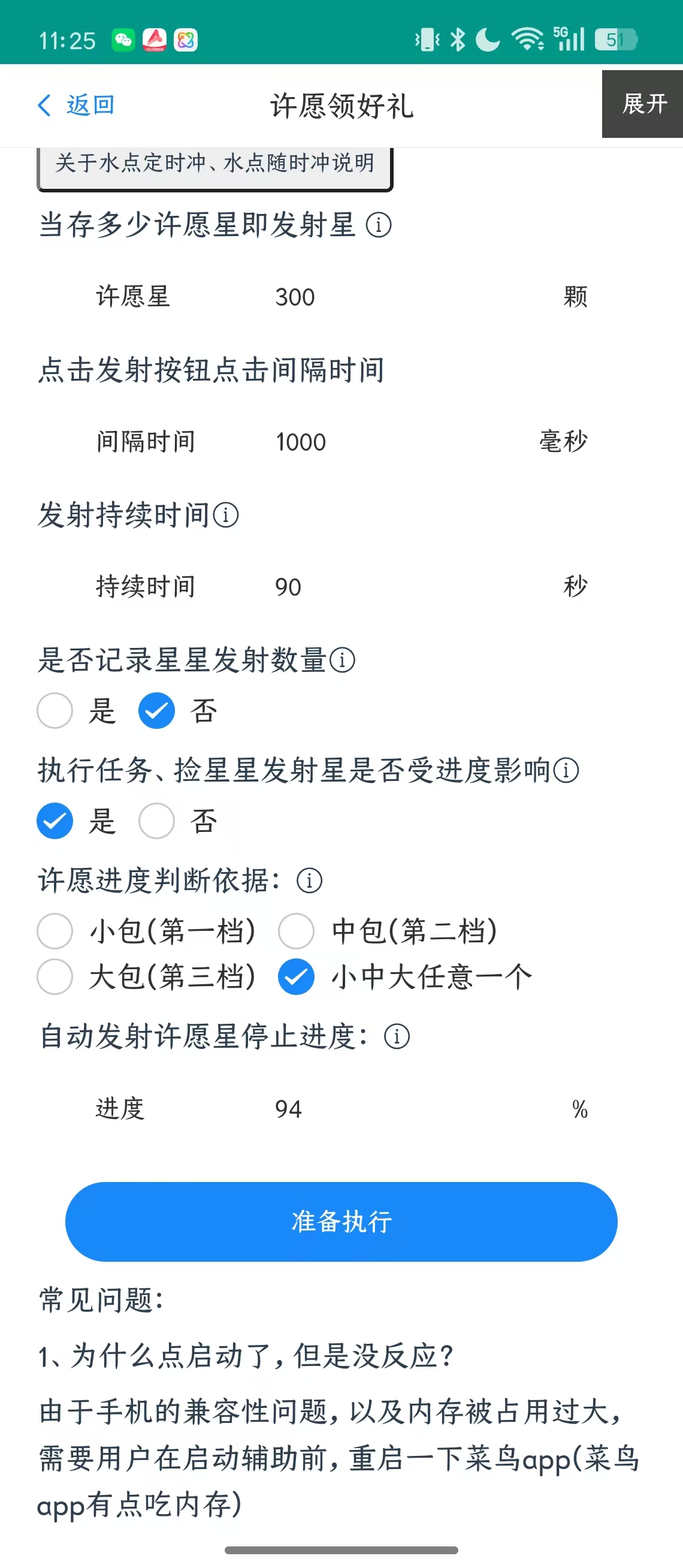Image resolution: width=683 pixels, height=1568 pixels.
Task: Choose 否 for 是否受进度影响
Action: 156,821
